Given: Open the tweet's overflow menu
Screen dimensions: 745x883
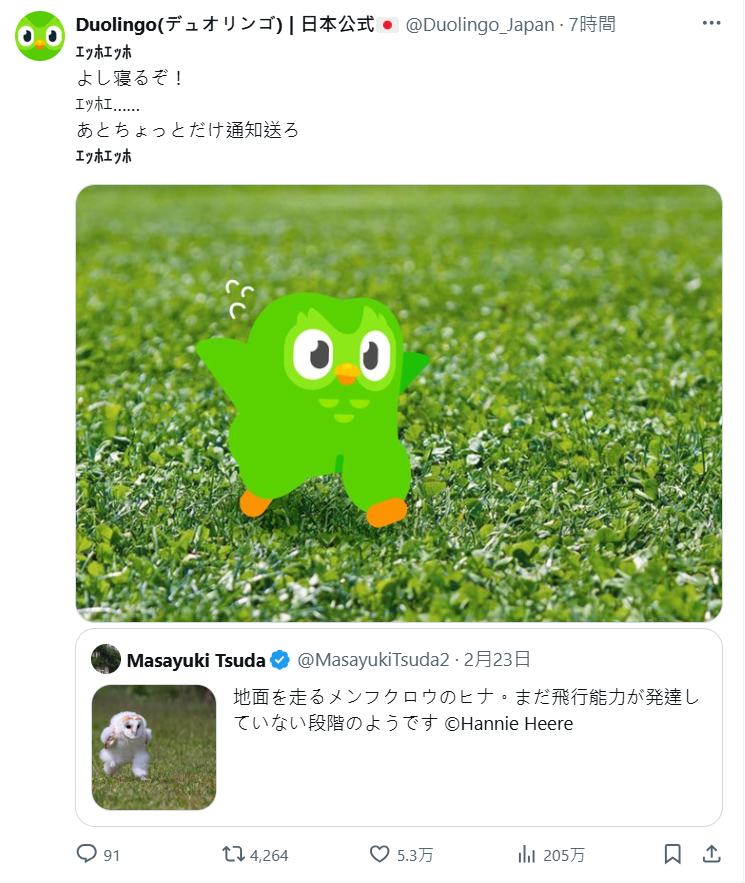Looking at the screenshot, I should (x=711, y=24).
